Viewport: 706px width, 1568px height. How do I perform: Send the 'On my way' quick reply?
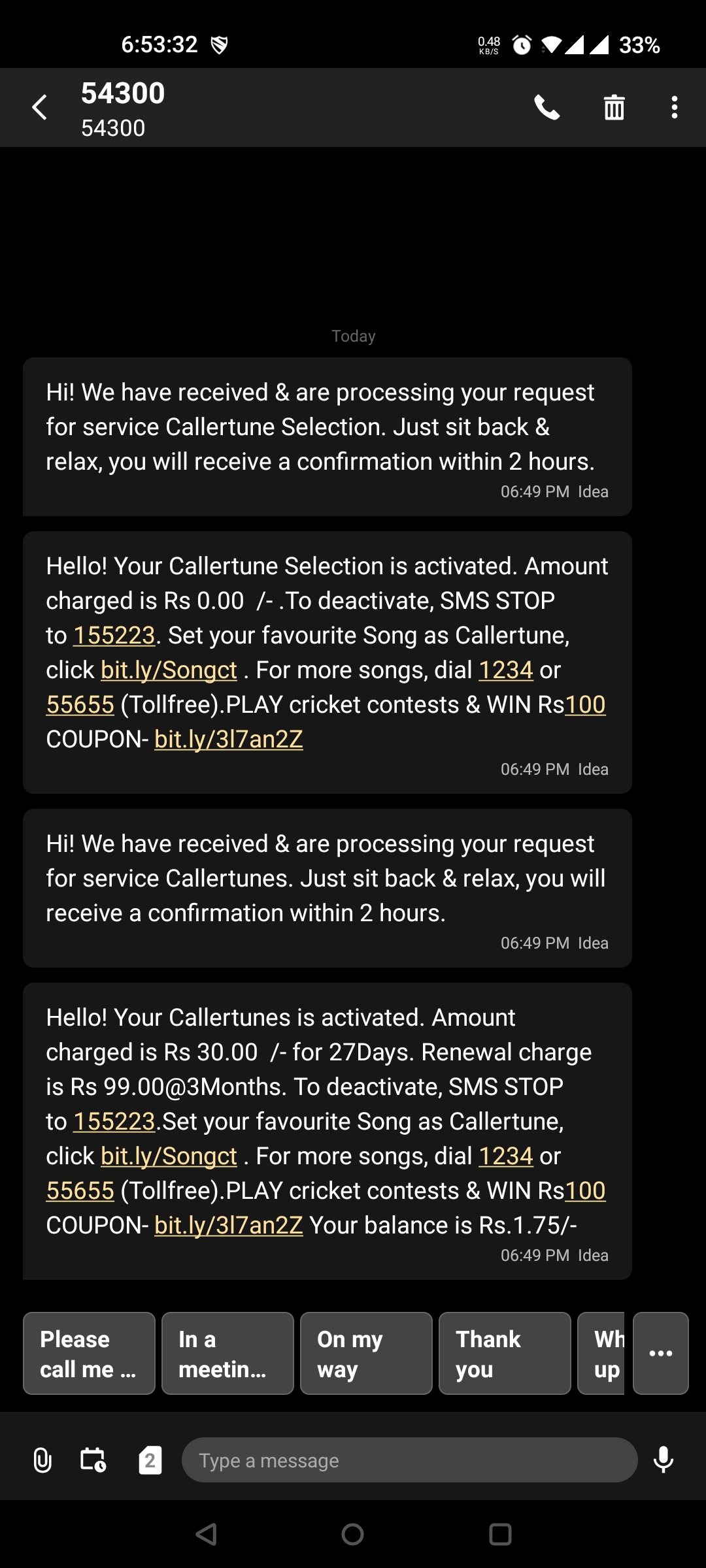tap(366, 1353)
